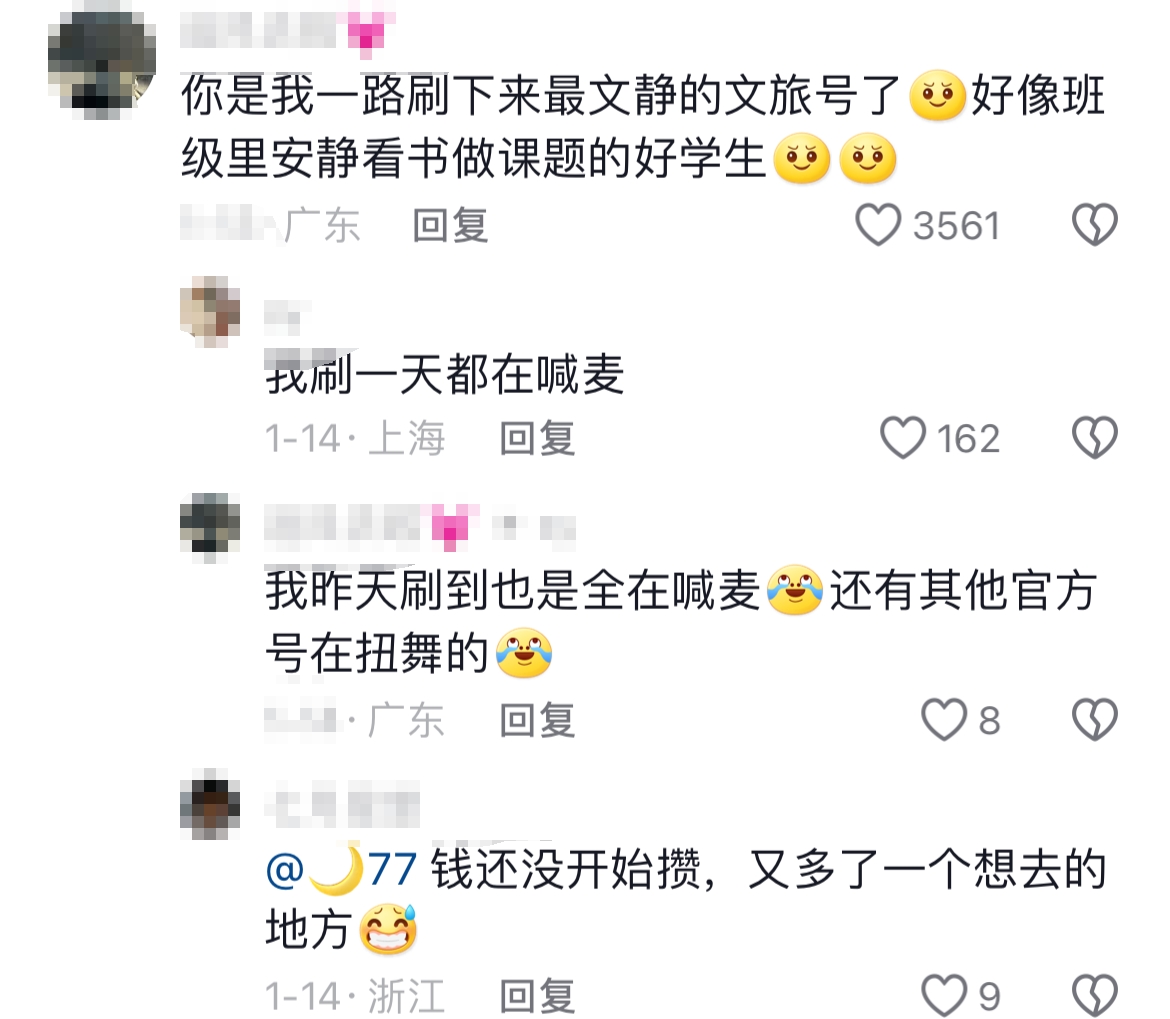1170x1019 pixels.
Task: Open the top commenter's profile avatar
Action: pyautogui.click(x=101, y=62)
